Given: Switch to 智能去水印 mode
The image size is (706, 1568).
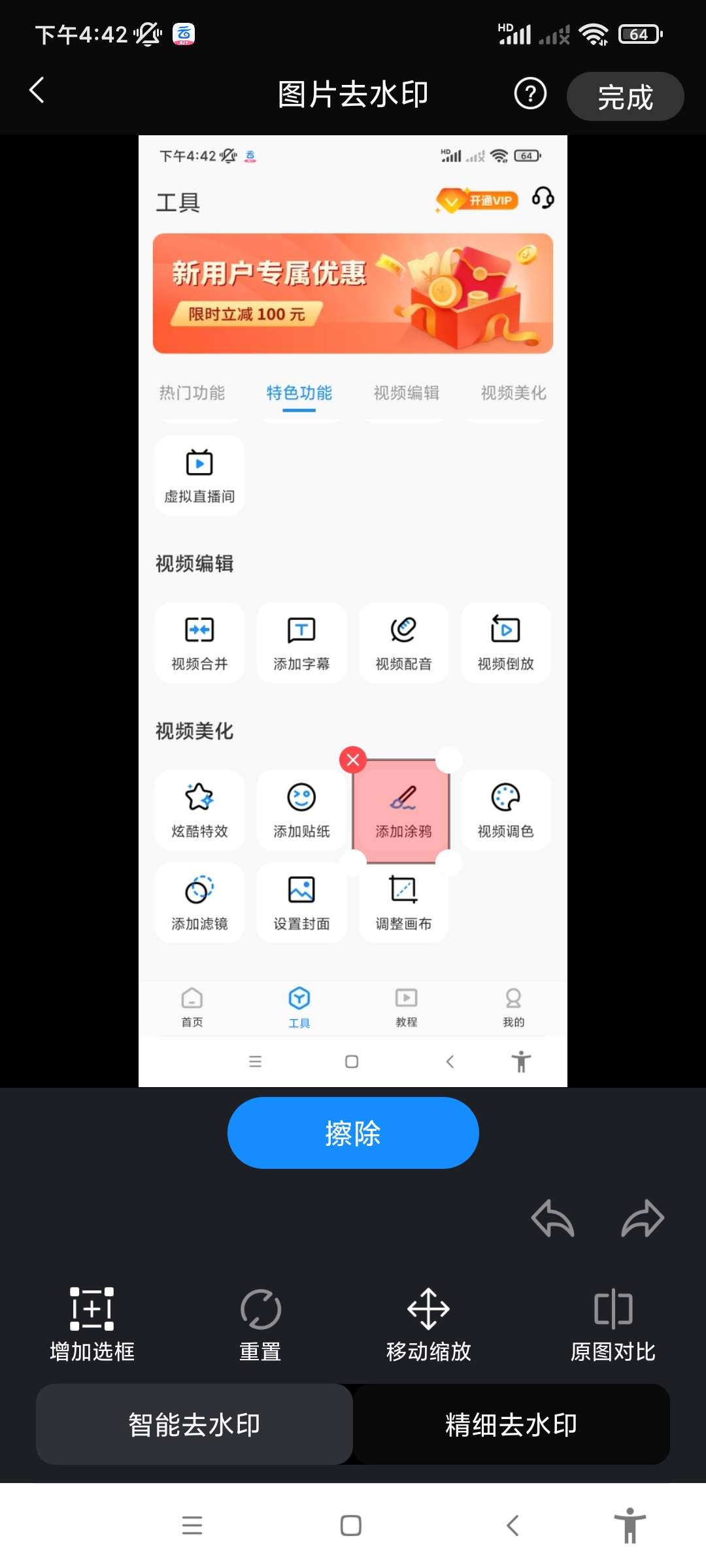Looking at the screenshot, I should click(194, 1424).
